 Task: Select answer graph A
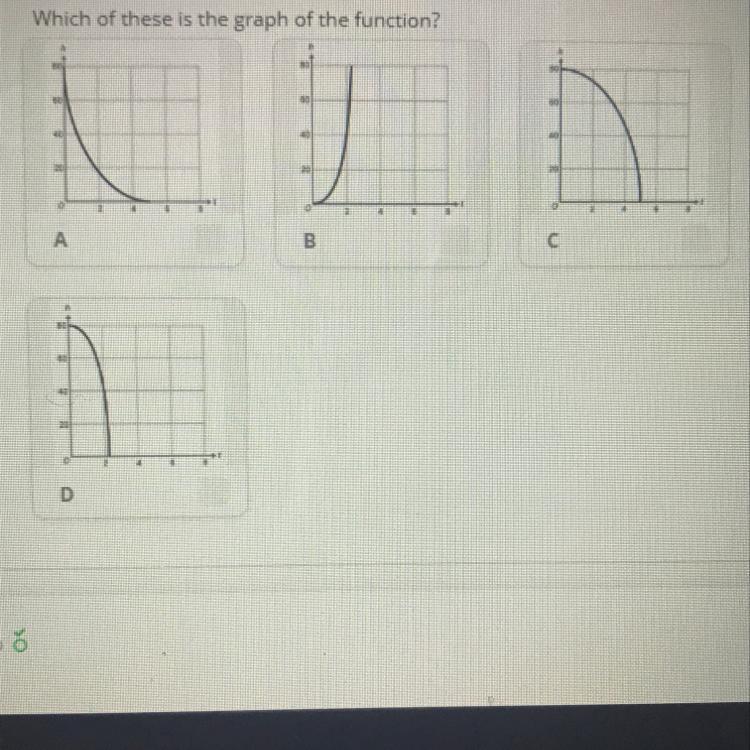pos(135,150)
